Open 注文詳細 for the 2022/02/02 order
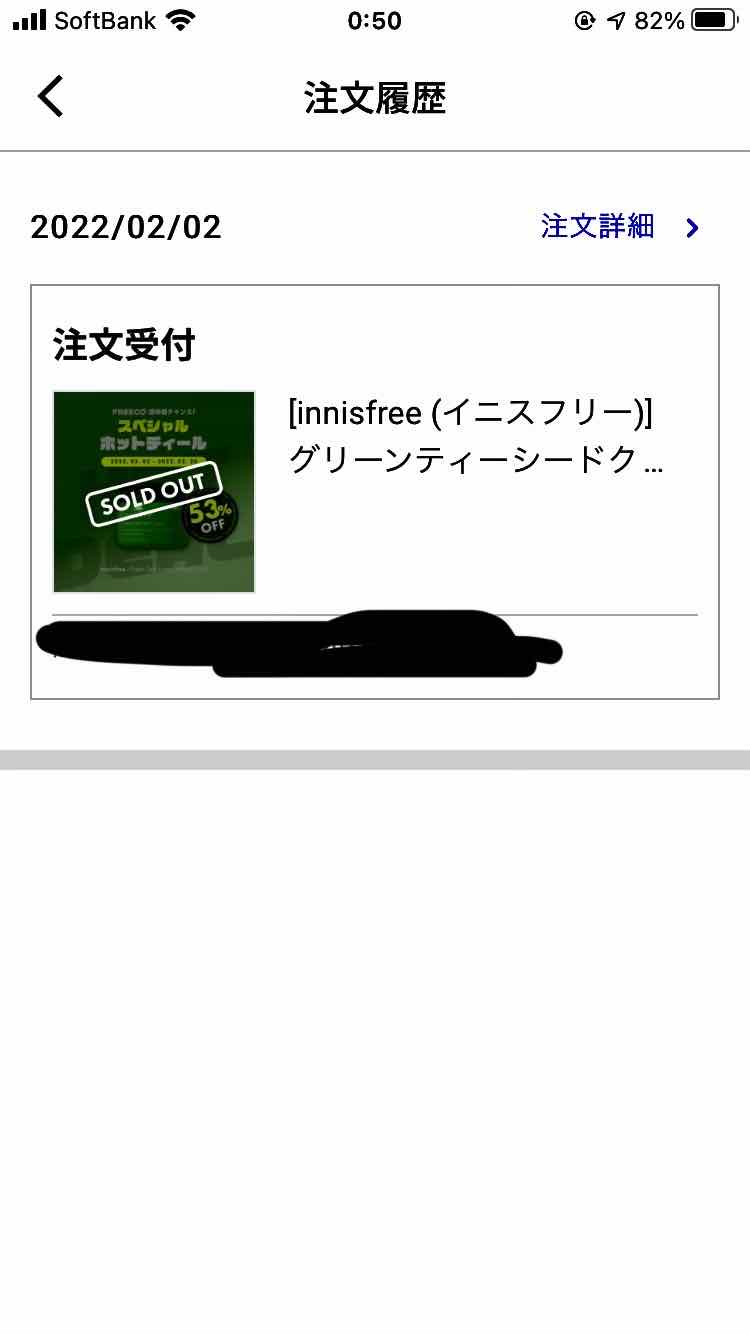This screenshot has width=750, height=1334. [x=620, y=227]
